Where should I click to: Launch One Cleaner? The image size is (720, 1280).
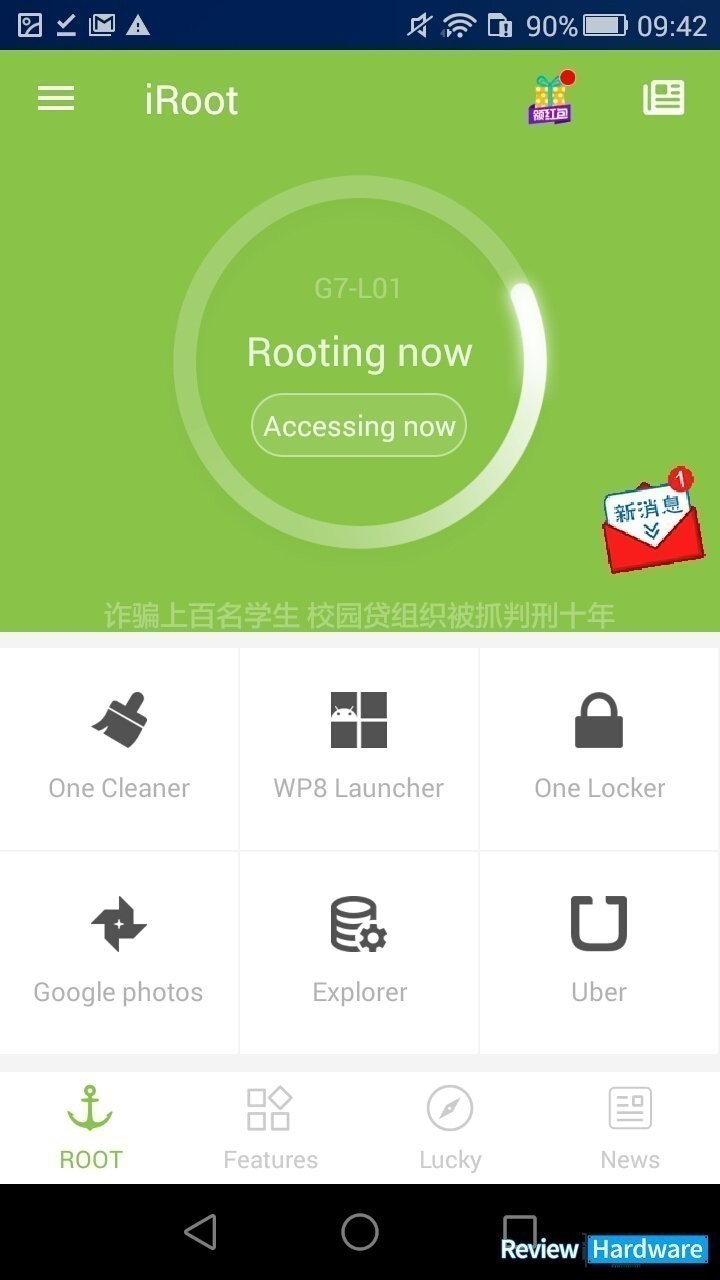click(x=119, y=749)
